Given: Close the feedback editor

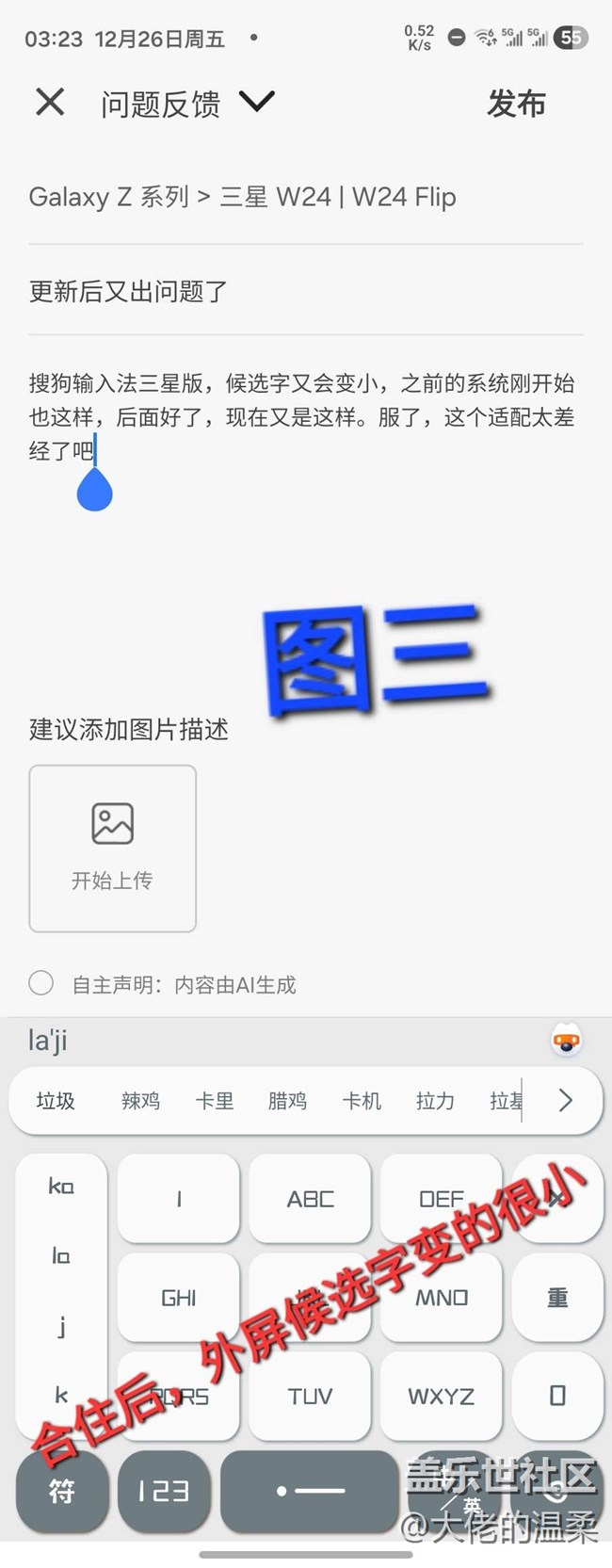Looking at the screenshot, I should (50, 102).
